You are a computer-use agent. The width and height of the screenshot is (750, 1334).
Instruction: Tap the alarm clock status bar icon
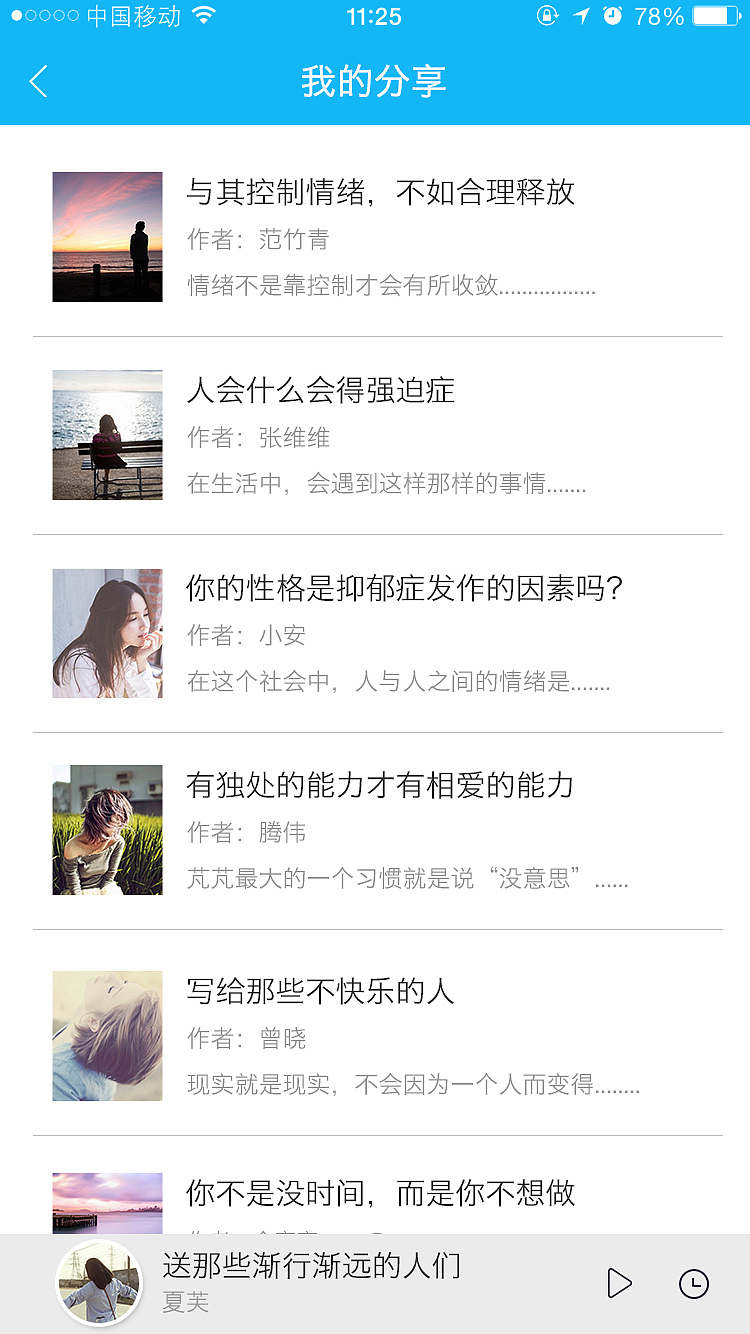coord(612,16)
